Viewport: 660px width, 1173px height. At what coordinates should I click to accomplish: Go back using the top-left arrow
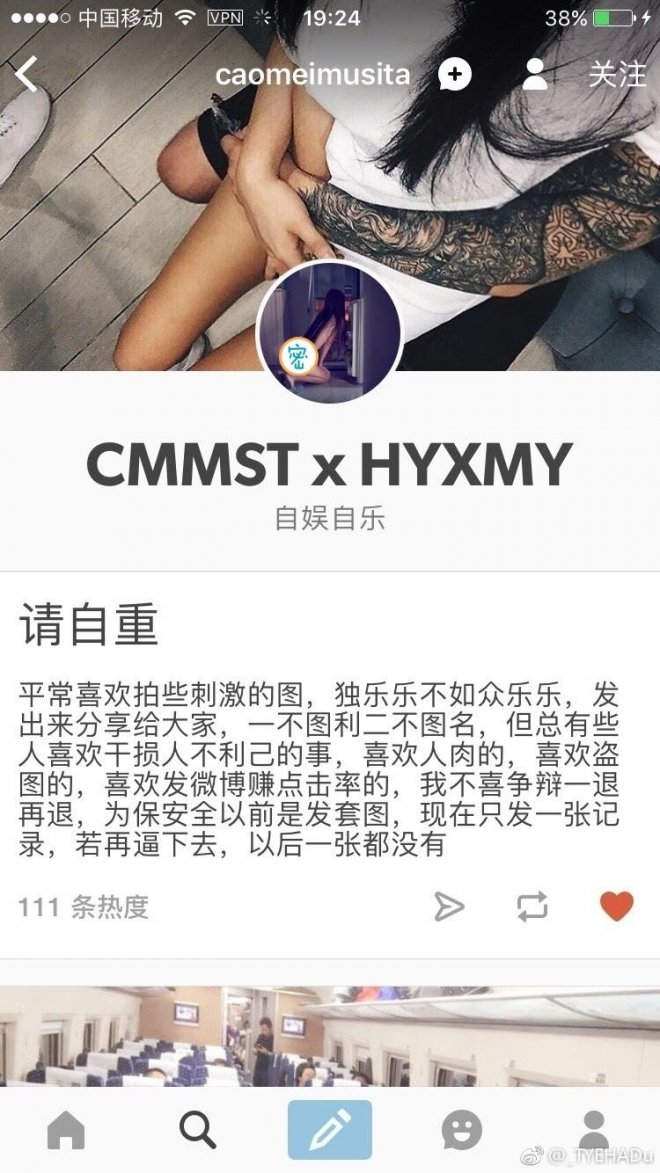tap(27, 75)
